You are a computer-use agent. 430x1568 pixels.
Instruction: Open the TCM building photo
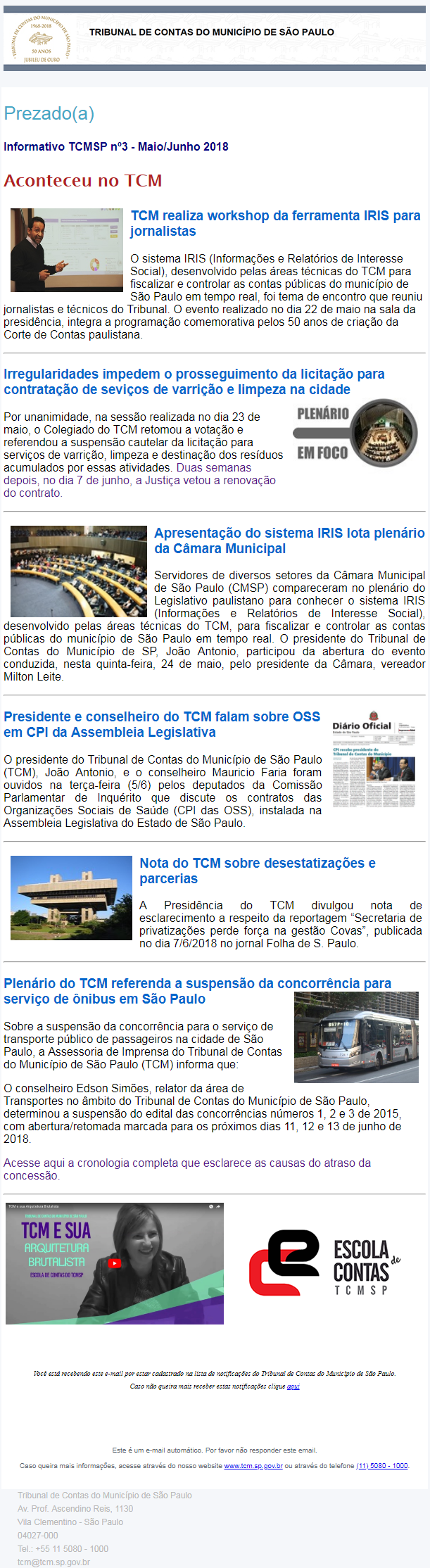71,897
